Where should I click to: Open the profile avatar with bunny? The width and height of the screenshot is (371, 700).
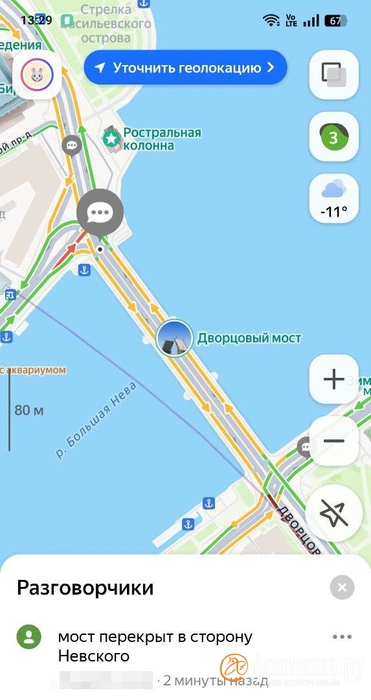click(37, 75)
